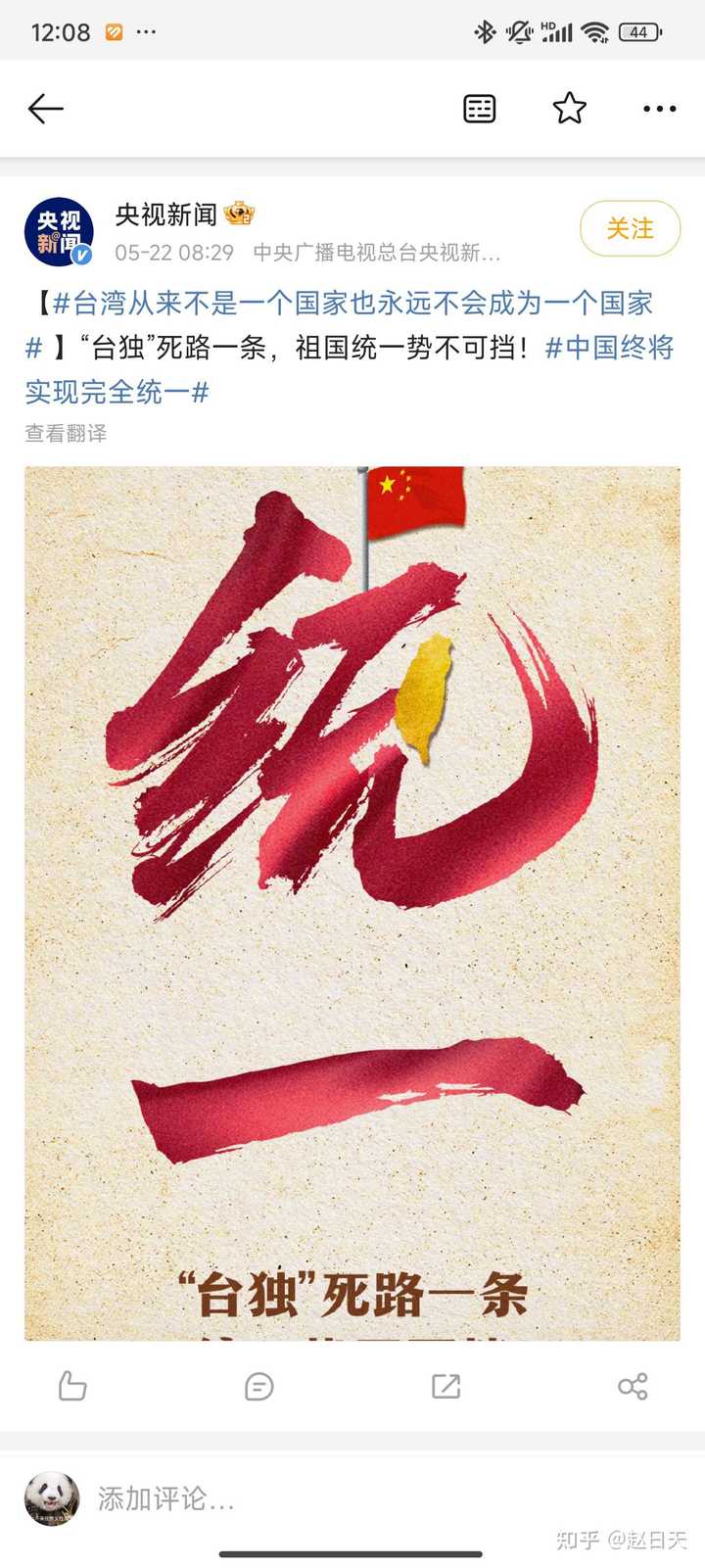Open the 央视新闻 profile avatar
The width and height of the screenshot is (705, 1568).
click(59, 232)
